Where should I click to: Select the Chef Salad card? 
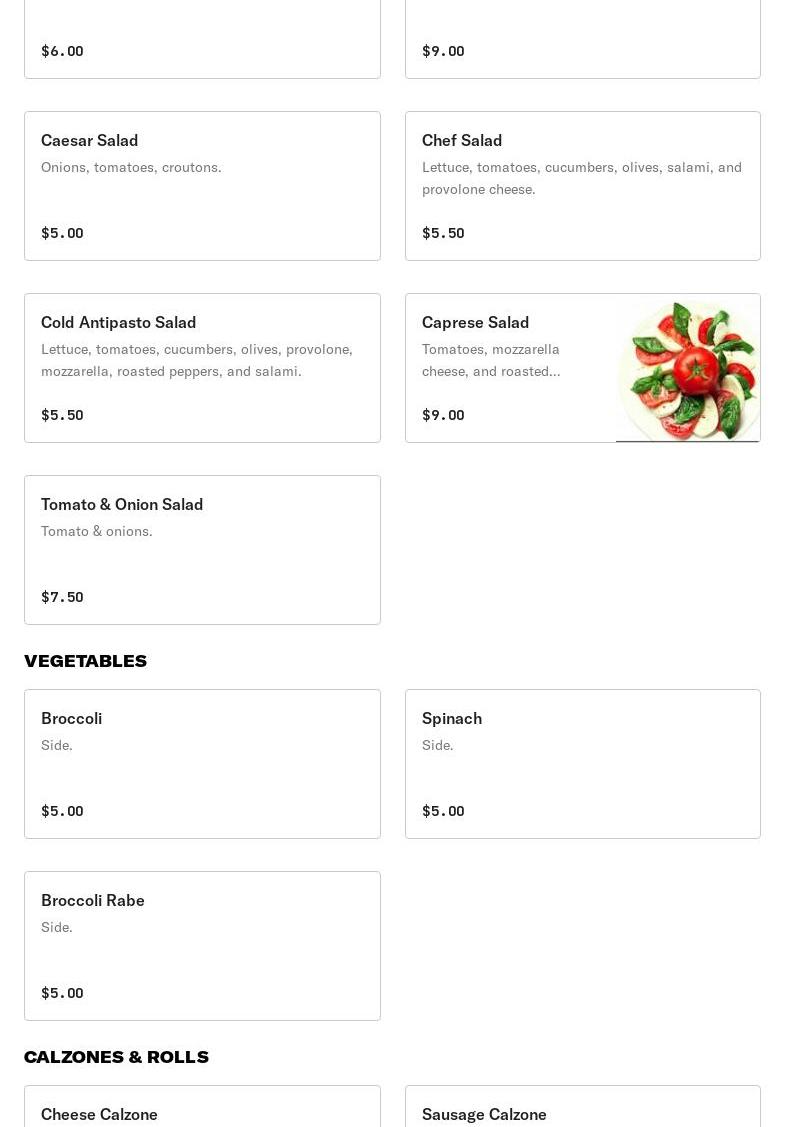click(582, 186)
